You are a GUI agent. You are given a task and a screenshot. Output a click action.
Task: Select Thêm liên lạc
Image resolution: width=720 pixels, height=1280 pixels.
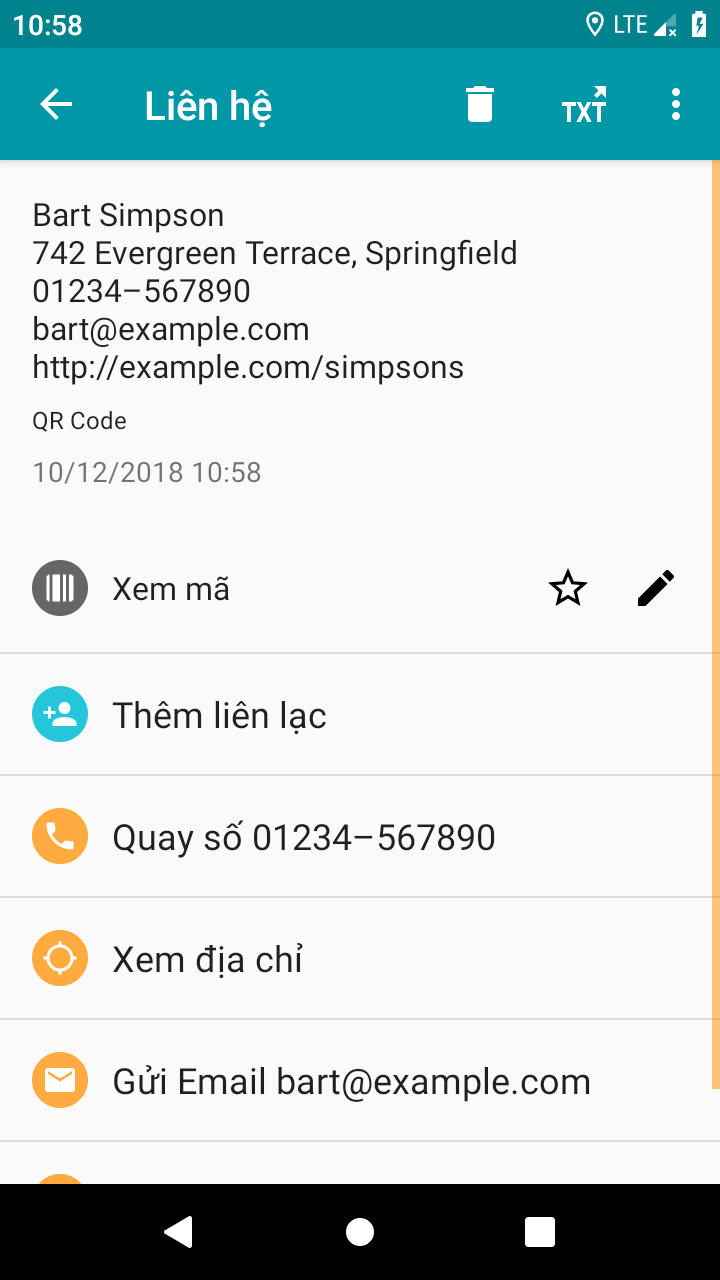(x=360, y=715)
